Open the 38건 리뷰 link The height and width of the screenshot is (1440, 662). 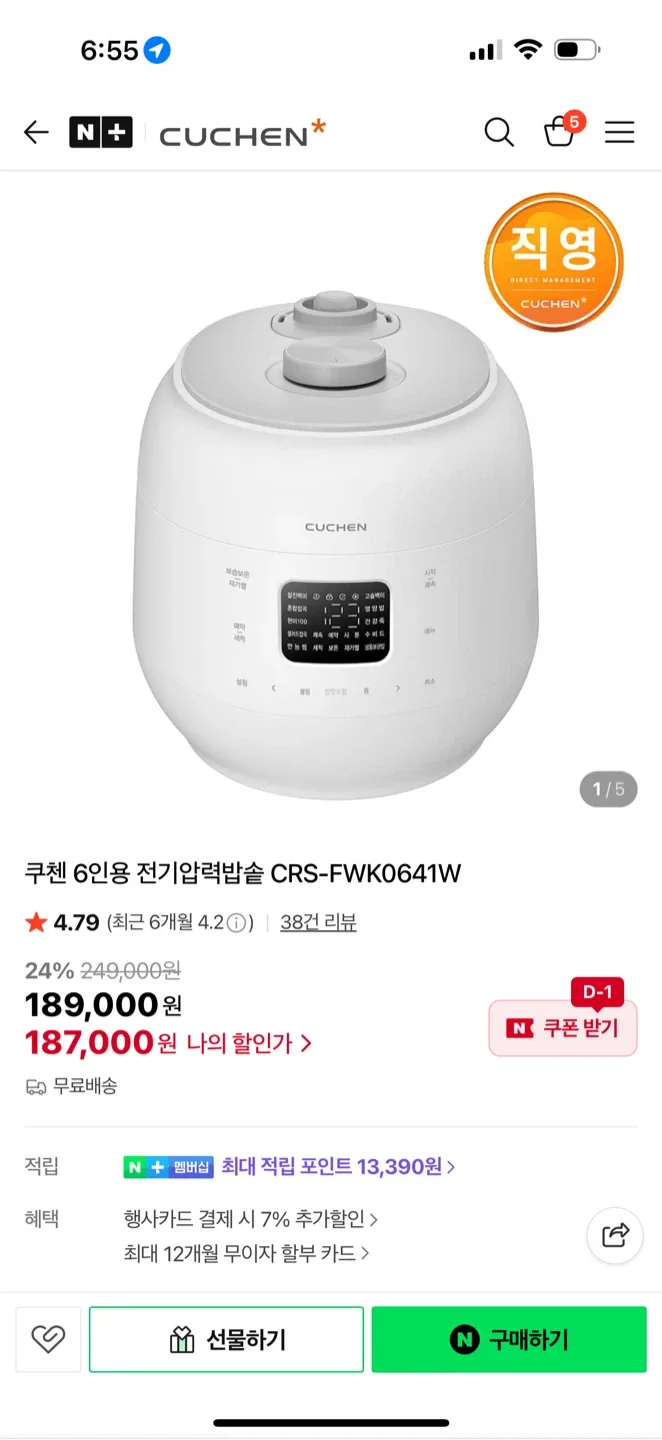pos(318,923)
